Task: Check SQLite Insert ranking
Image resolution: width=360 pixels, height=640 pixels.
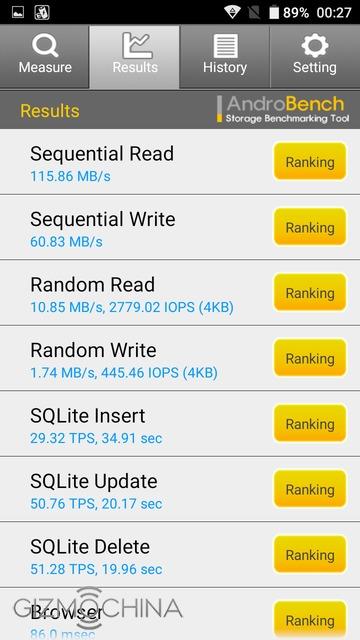Action: tap(310, 424)
